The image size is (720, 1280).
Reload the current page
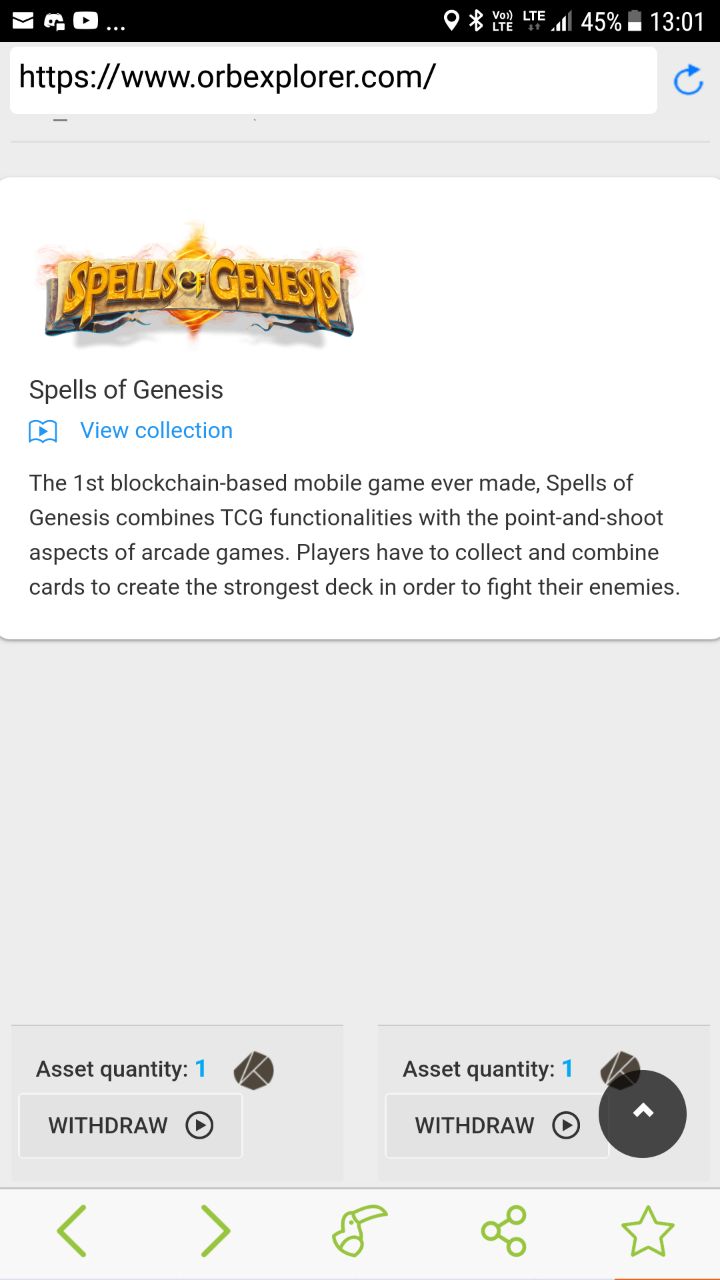(x=688, y=80)
